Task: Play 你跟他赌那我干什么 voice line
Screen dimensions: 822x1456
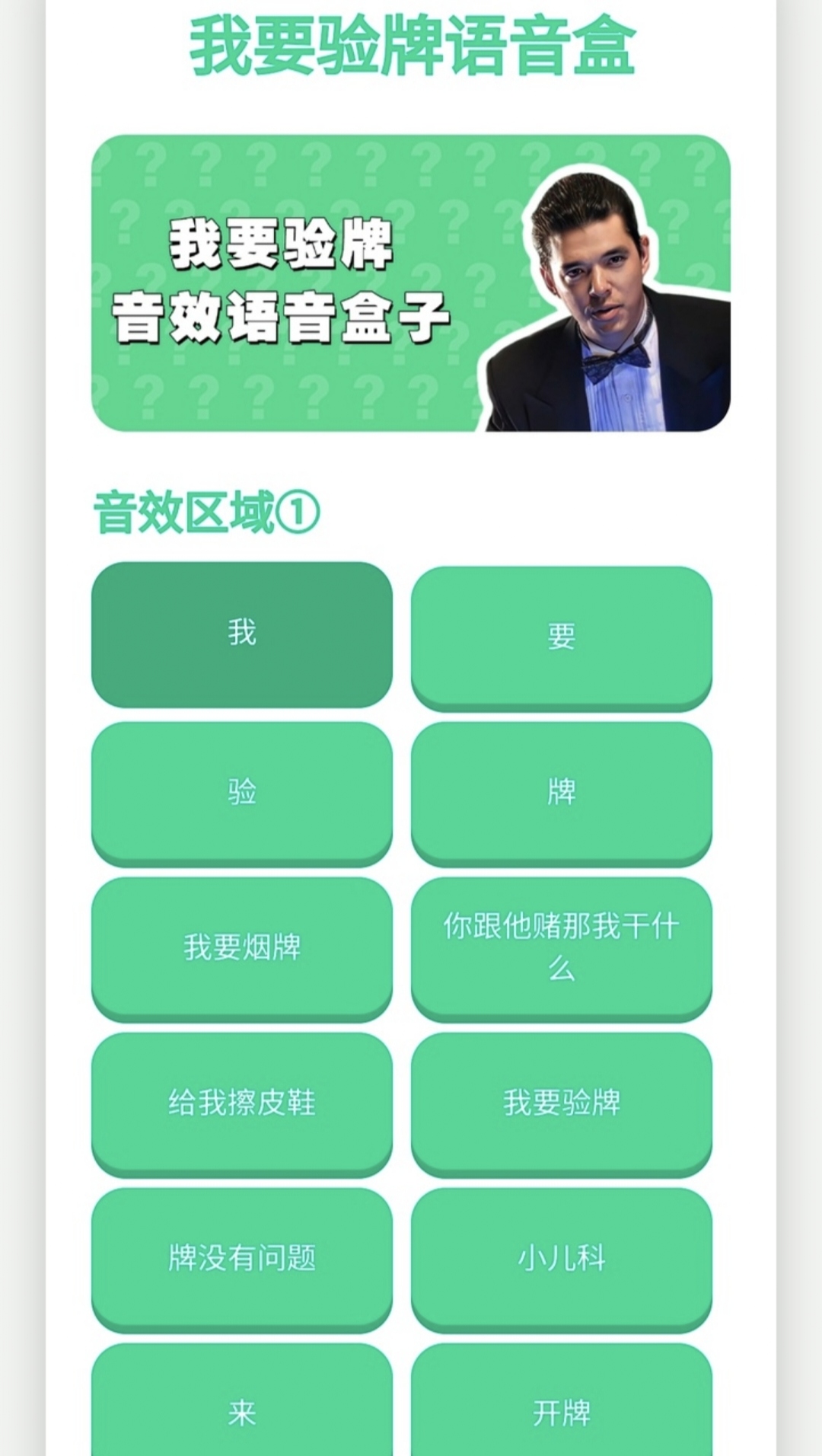Action: [x=562, y=947]
